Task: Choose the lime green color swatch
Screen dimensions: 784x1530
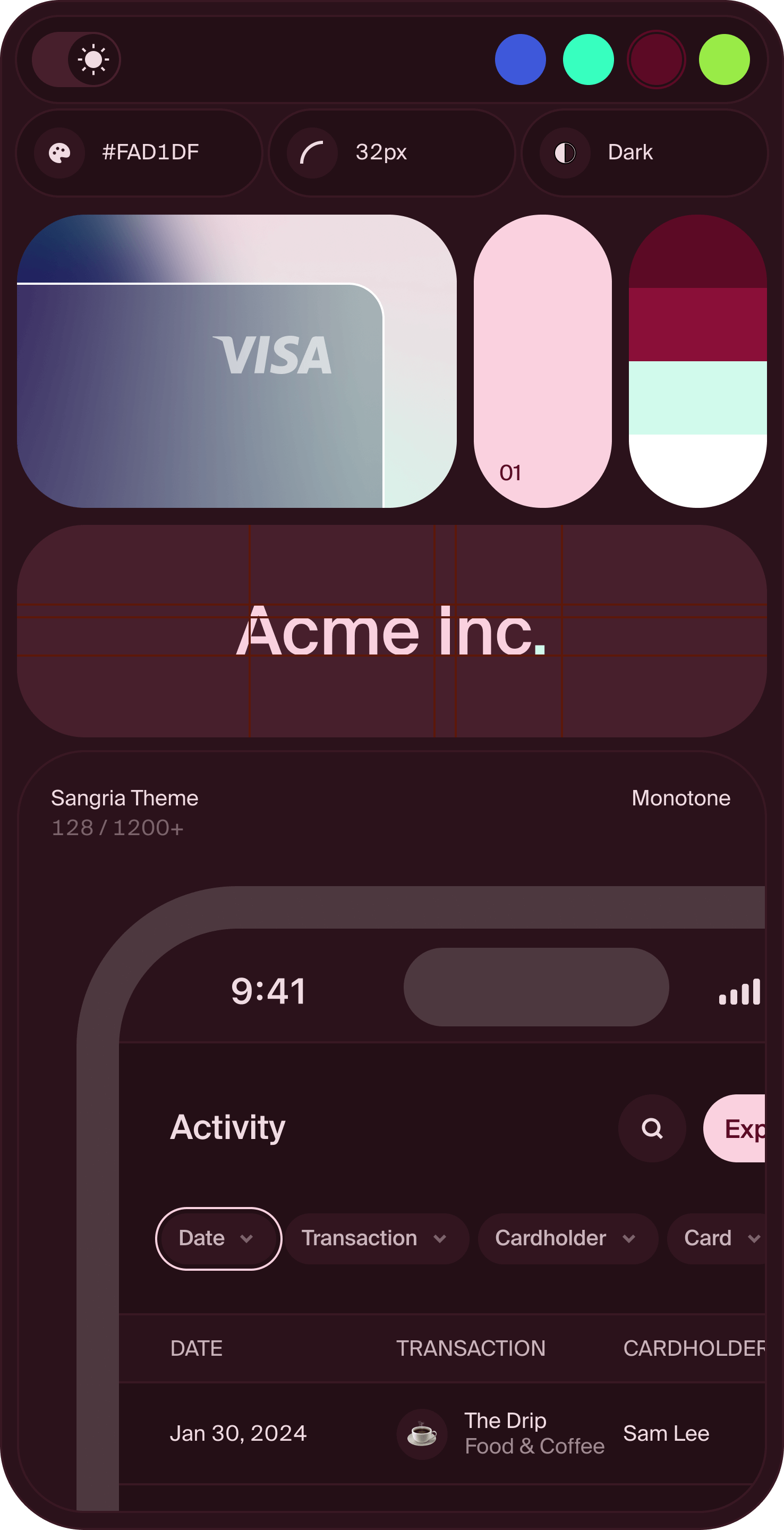Action: pos(724,59)
